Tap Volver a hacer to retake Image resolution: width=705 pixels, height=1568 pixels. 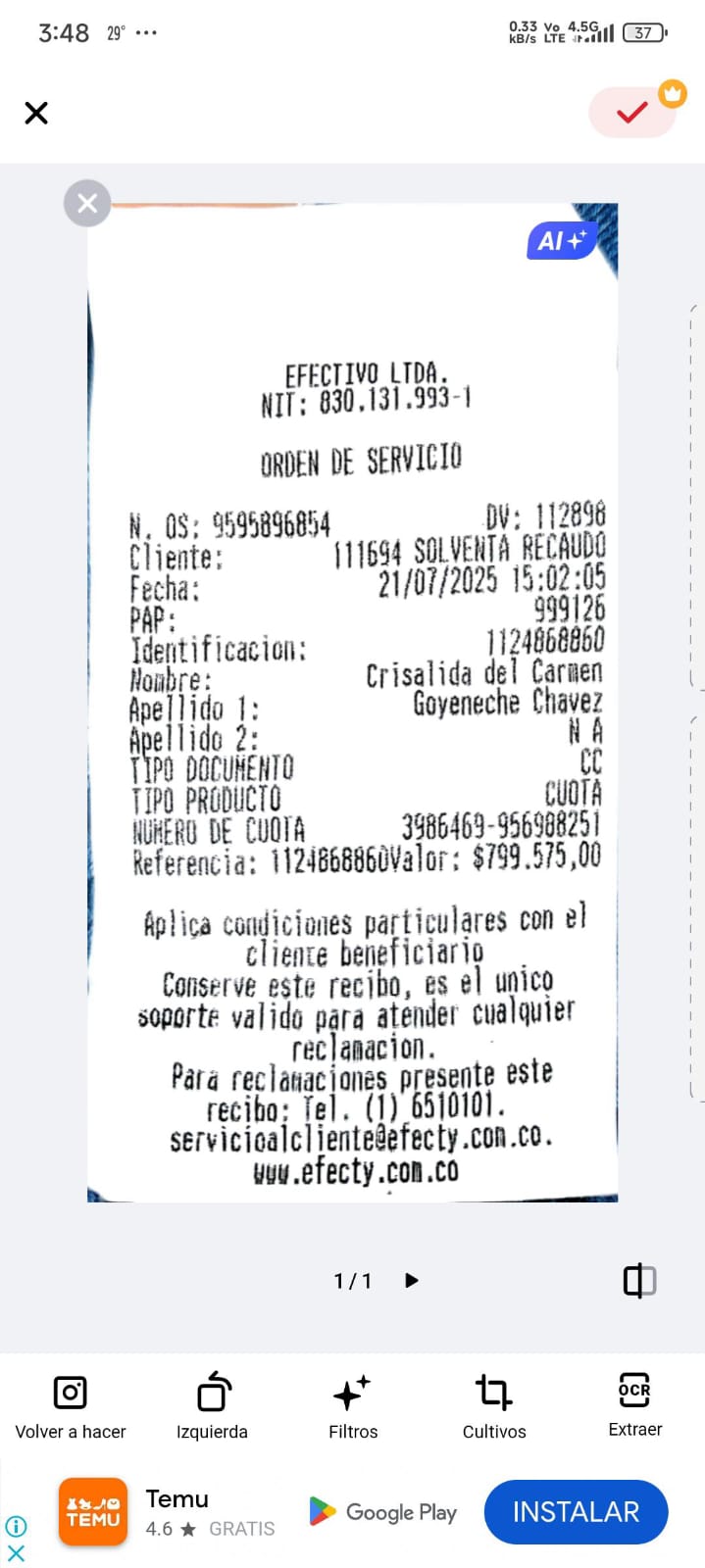71,1405
